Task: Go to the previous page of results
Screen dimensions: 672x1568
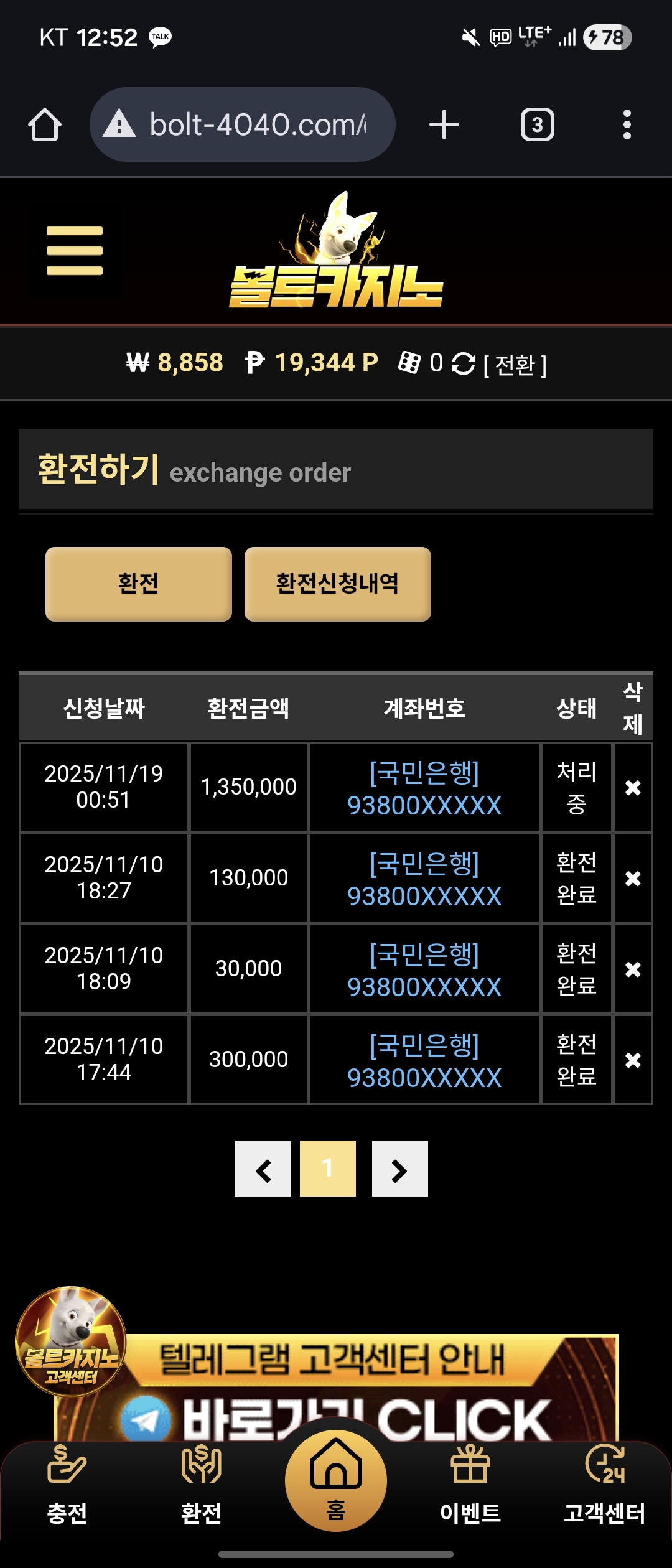Action: (x=263, y=1169)
